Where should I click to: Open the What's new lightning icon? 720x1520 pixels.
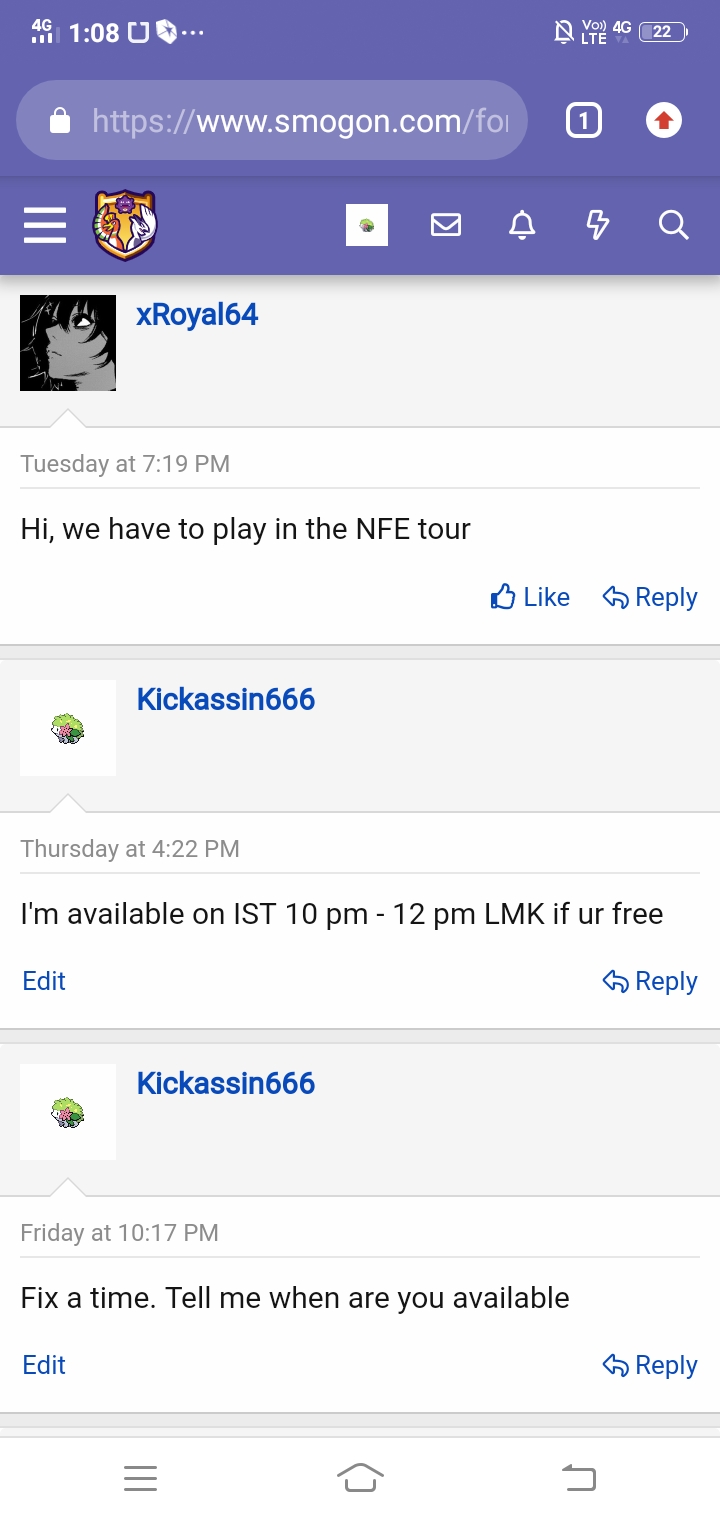click(x=597, y=226)
